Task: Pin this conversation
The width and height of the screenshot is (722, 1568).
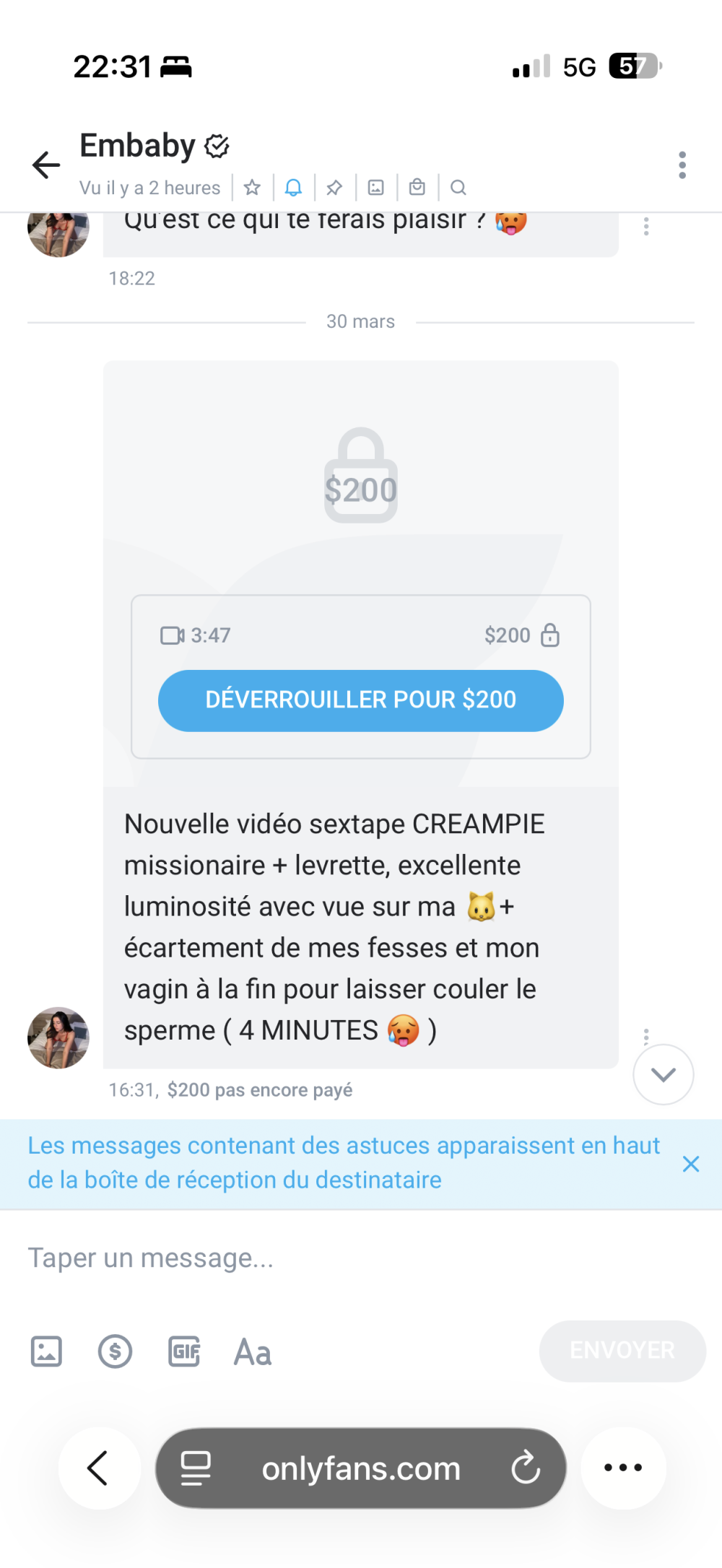Action: tap(334, 188)
